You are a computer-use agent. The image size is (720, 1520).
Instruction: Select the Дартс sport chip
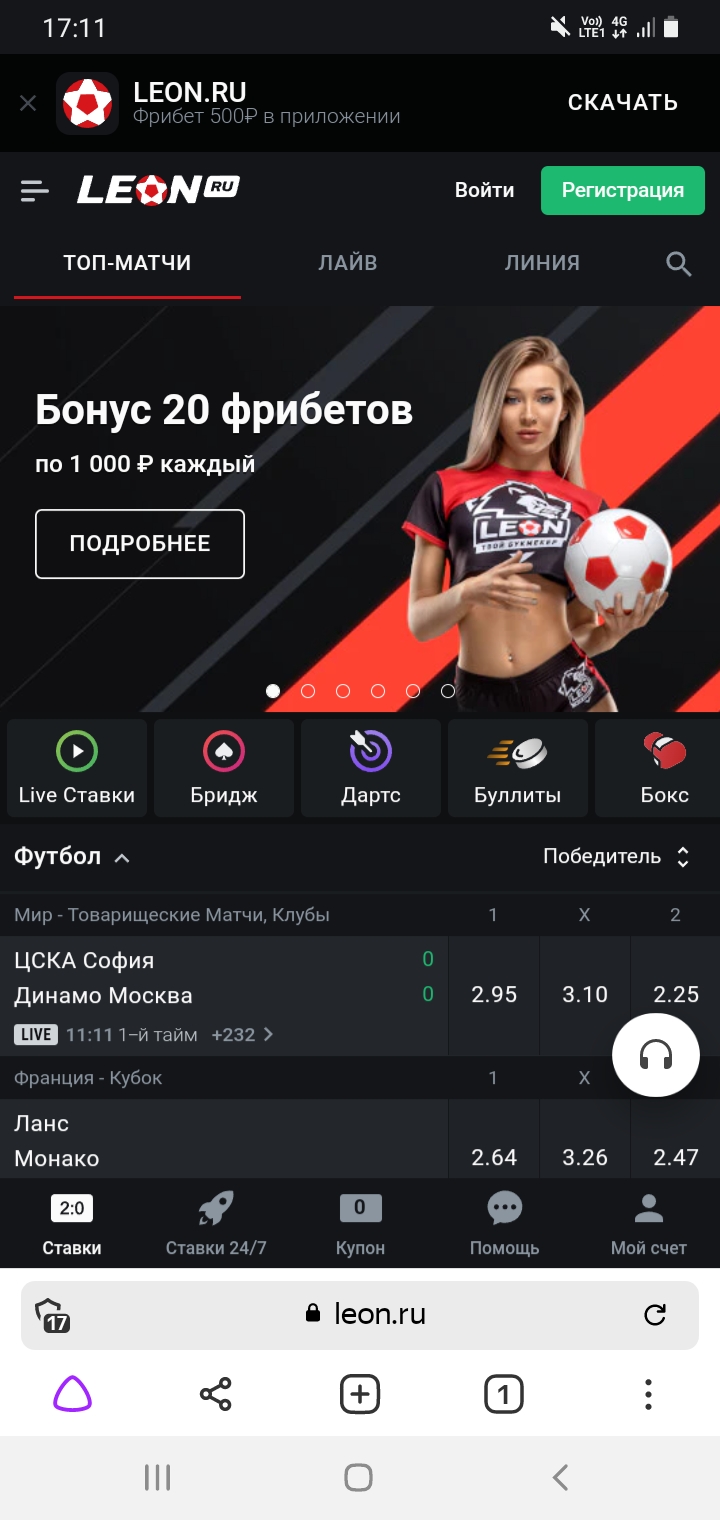[370, 768]
